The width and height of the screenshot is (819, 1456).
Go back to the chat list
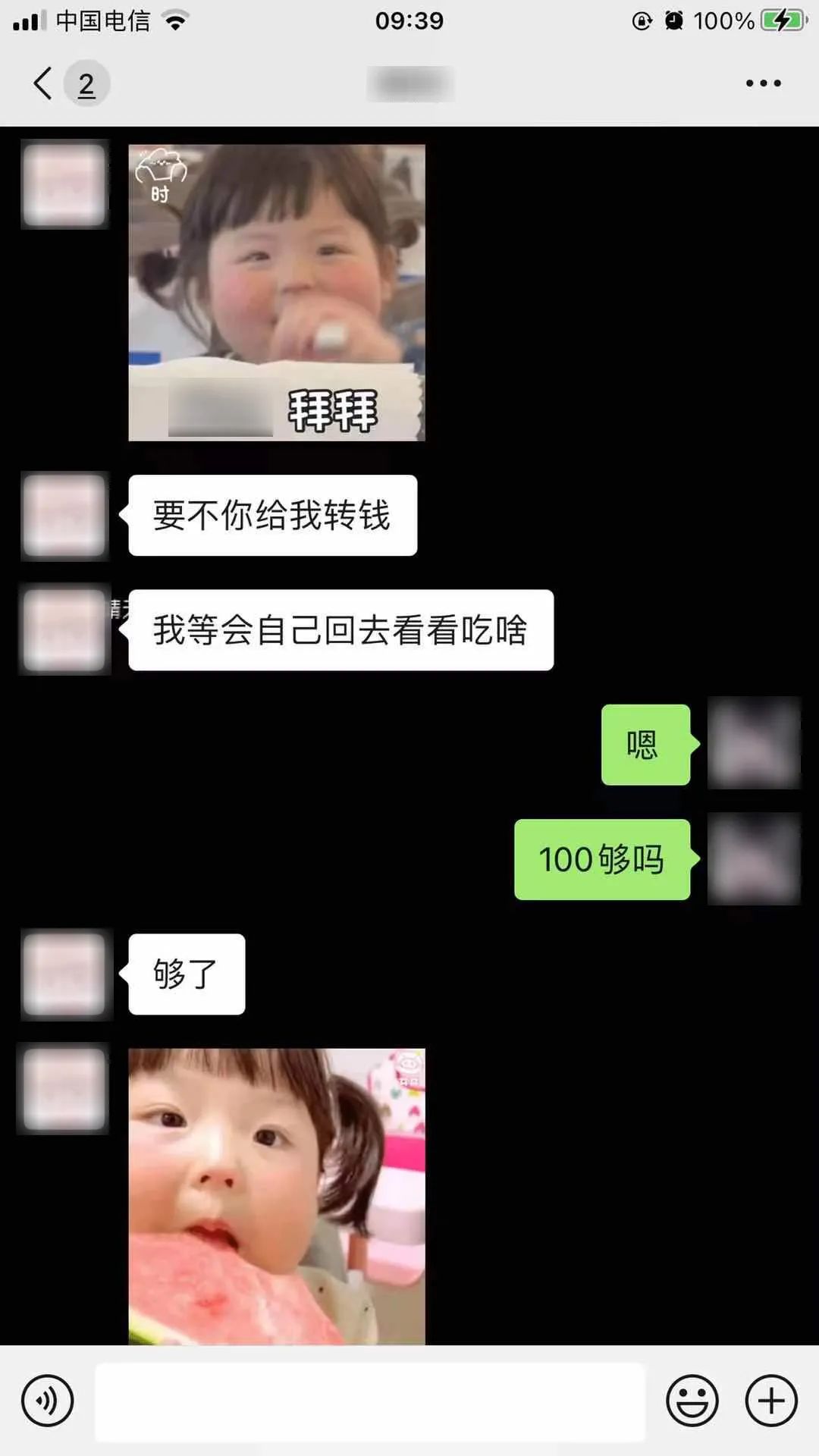click(x=44, y=83)
